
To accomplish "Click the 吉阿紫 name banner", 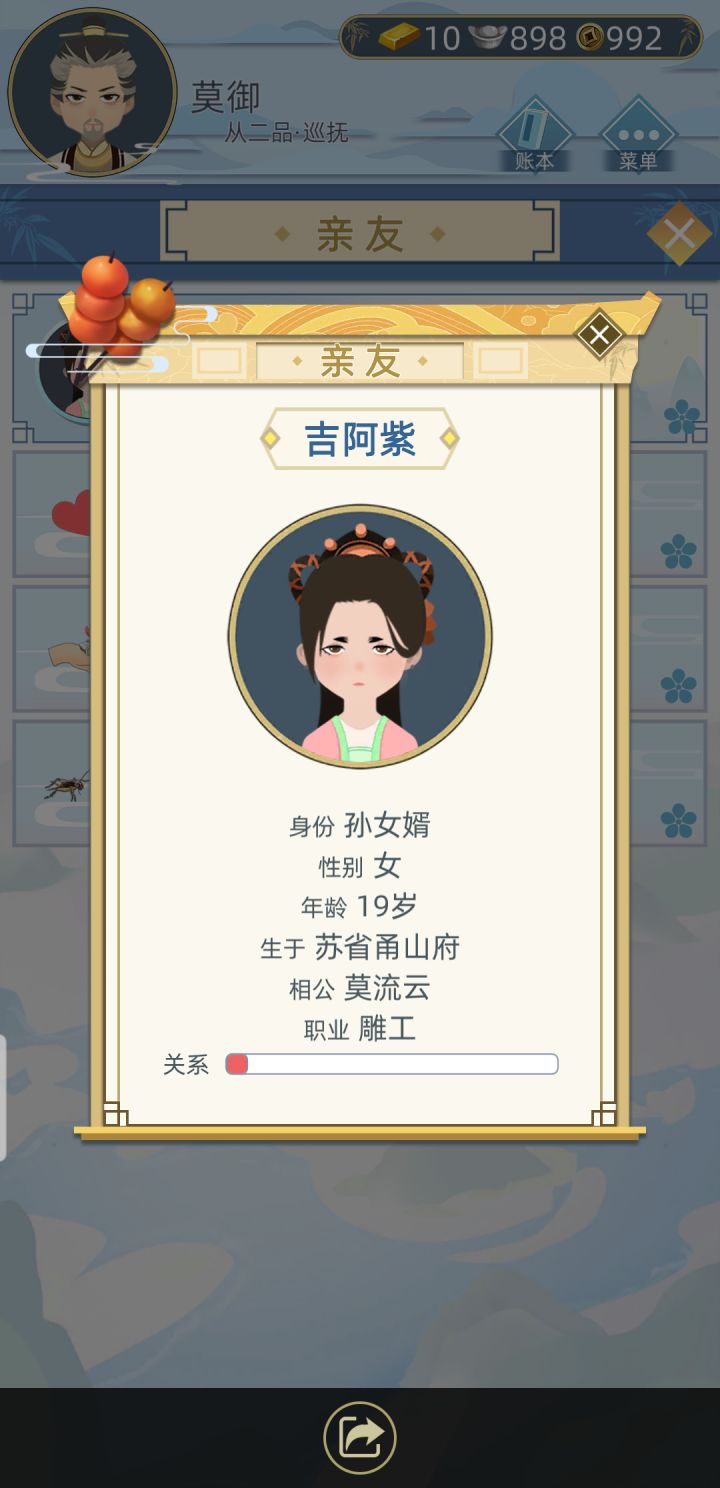I will tap(360, 439).
